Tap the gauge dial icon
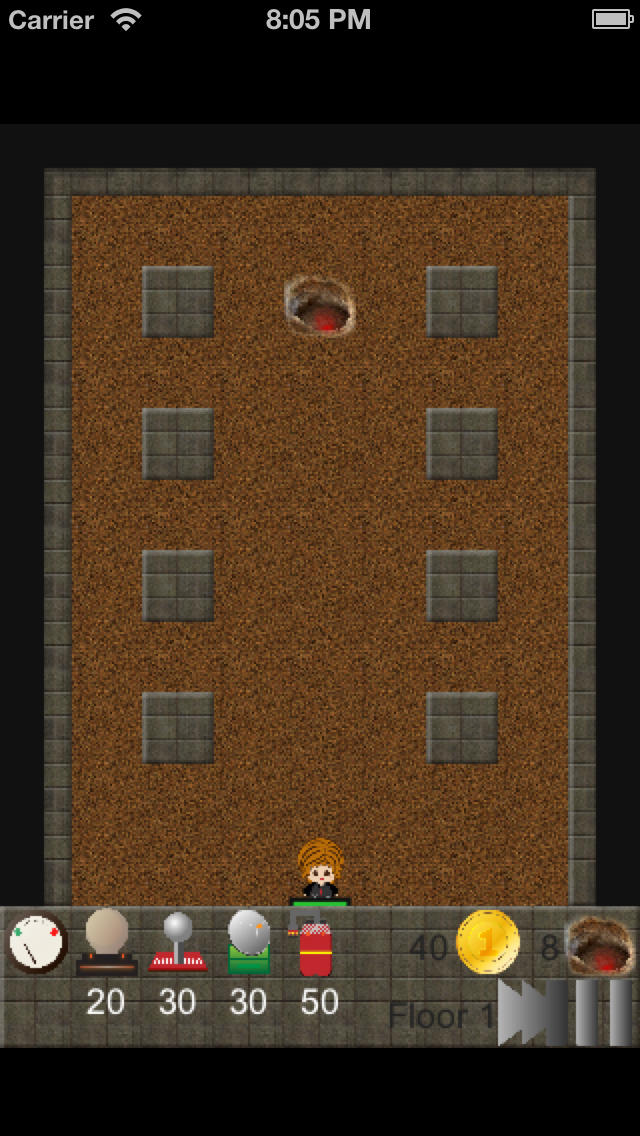The image size is (640, 1136). (x=37, y=943)
